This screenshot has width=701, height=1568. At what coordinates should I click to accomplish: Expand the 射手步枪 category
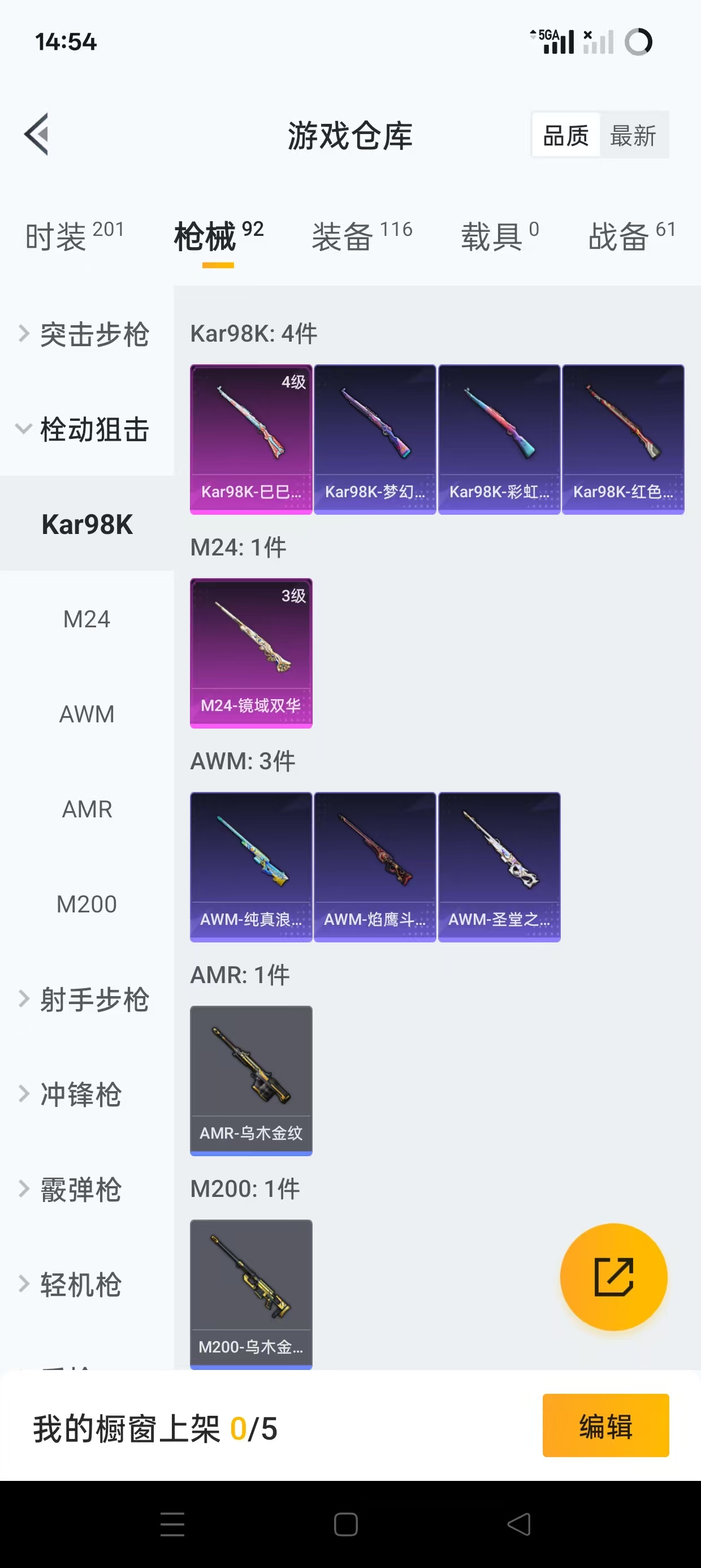85,1000
